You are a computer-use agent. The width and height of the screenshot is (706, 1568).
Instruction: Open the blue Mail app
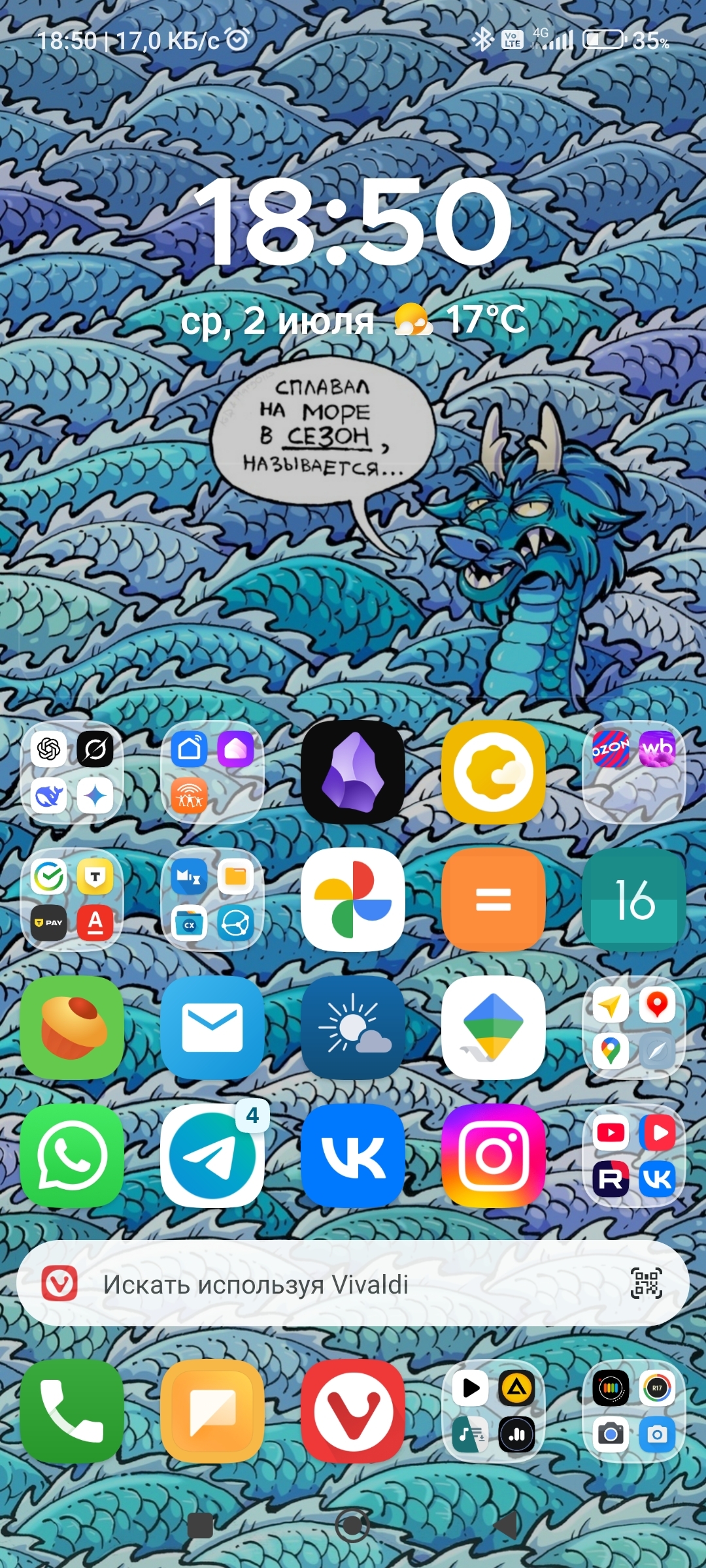[x=212, y=1028]
